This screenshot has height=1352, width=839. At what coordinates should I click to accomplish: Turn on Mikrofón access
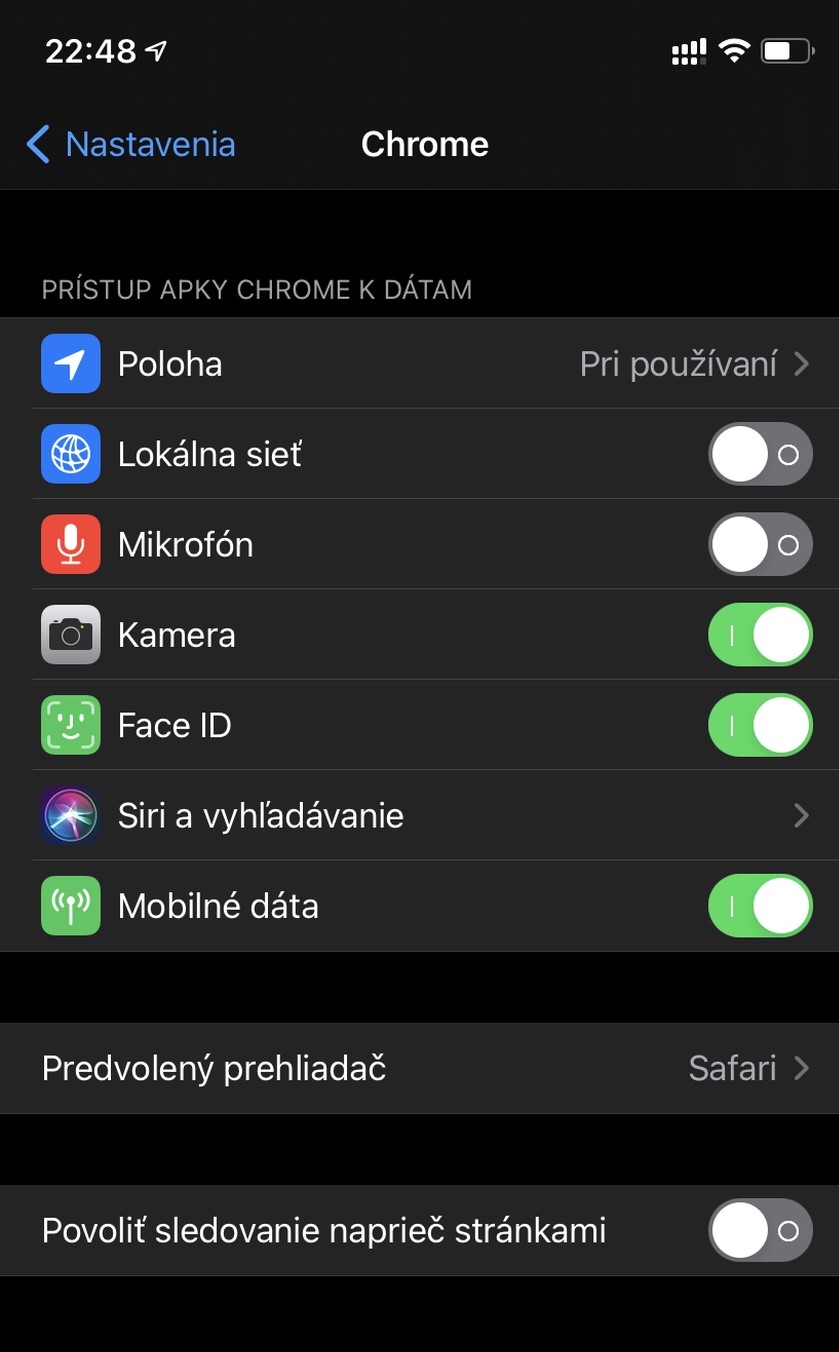point(760,545)
